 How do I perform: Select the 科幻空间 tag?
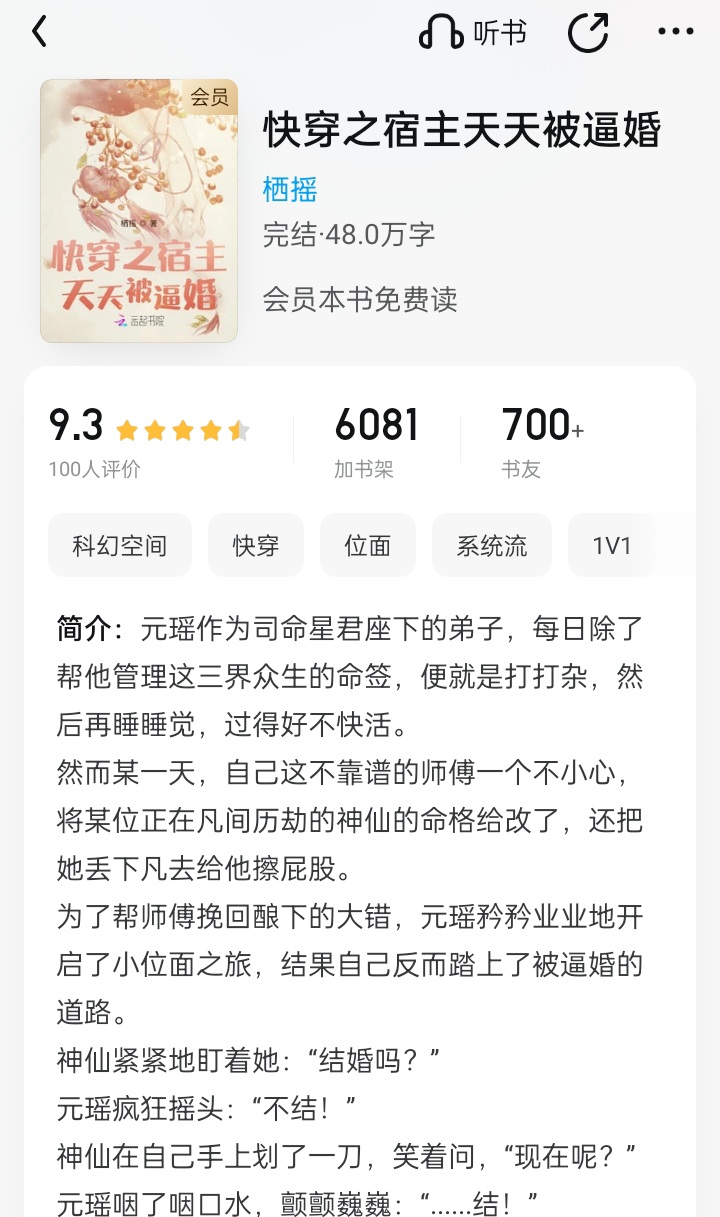pos(120,546)
